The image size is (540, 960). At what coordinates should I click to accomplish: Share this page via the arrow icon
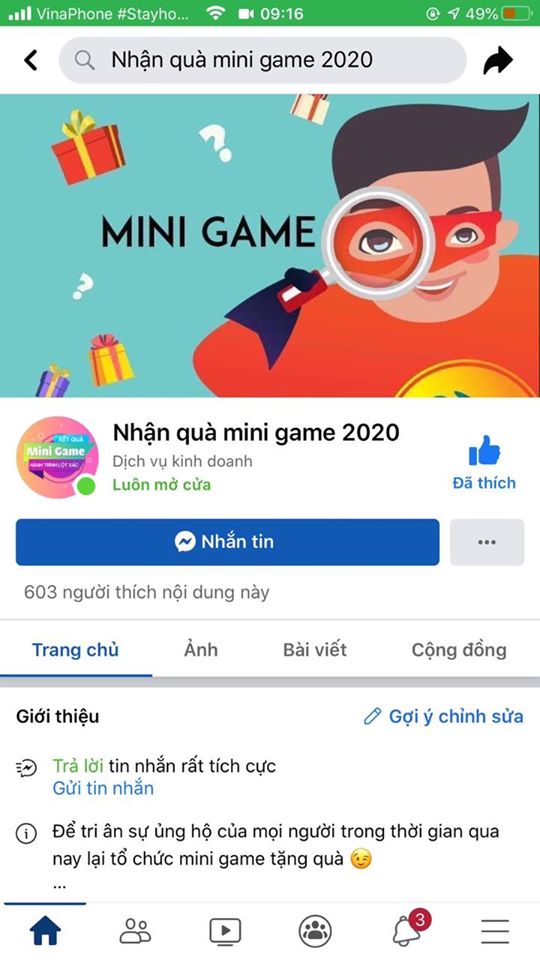click(498, 60)
